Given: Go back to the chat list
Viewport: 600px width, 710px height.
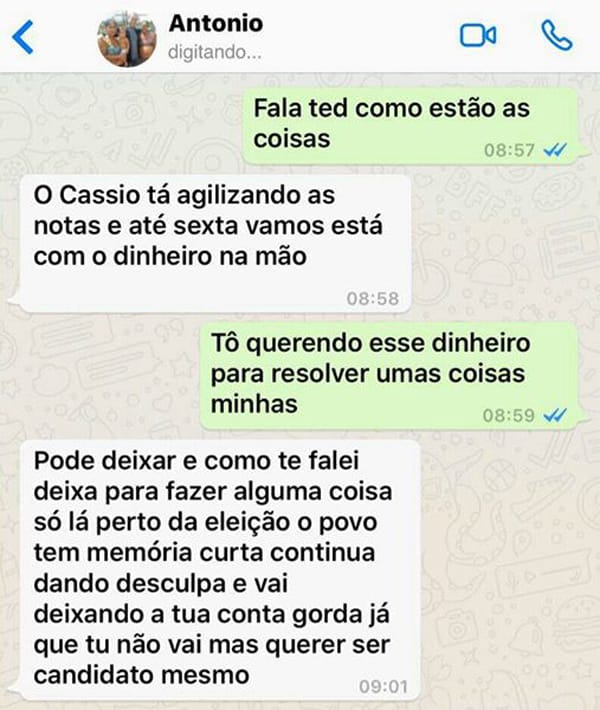Looking at the screenshot, I should [x=23, y=37].
